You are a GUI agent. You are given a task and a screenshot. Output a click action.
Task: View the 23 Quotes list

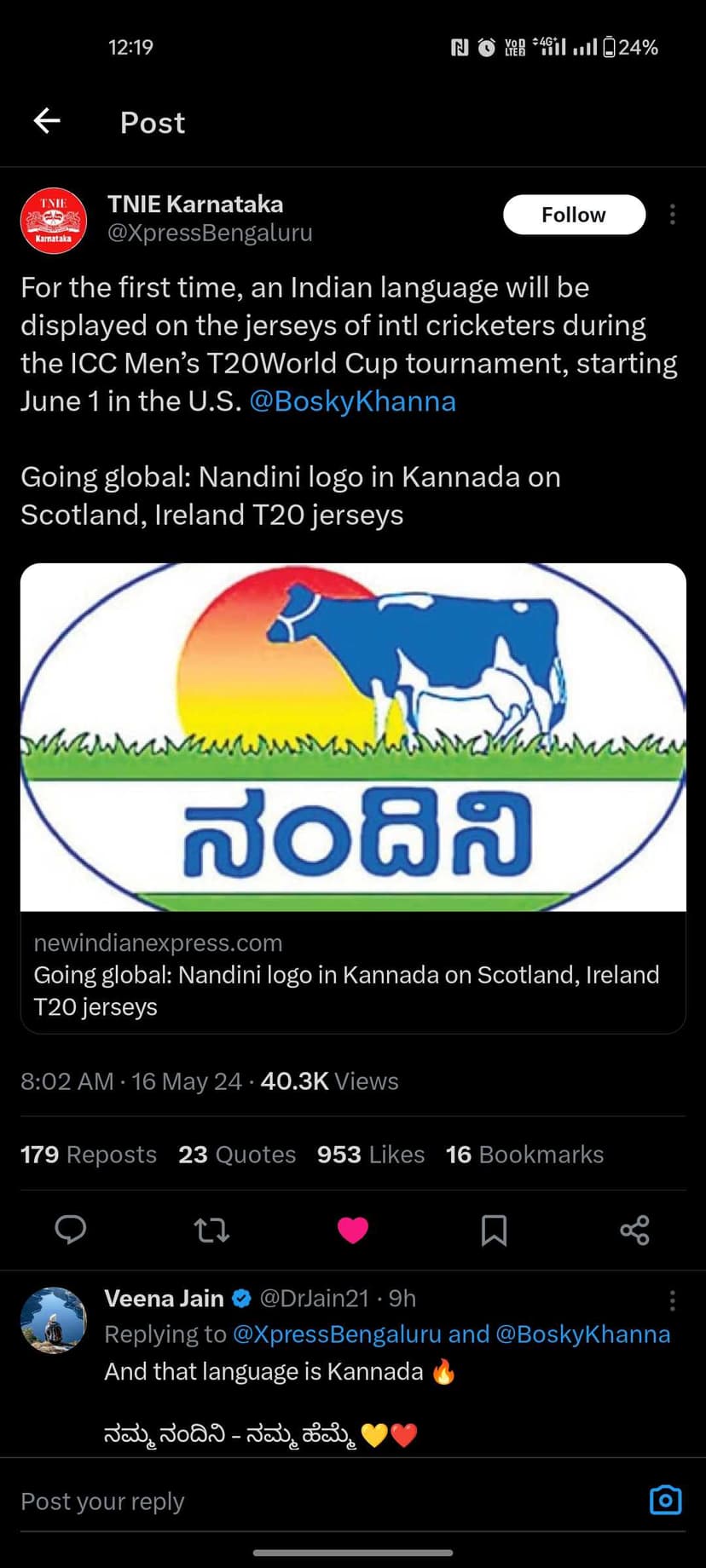click(237, 1155)
